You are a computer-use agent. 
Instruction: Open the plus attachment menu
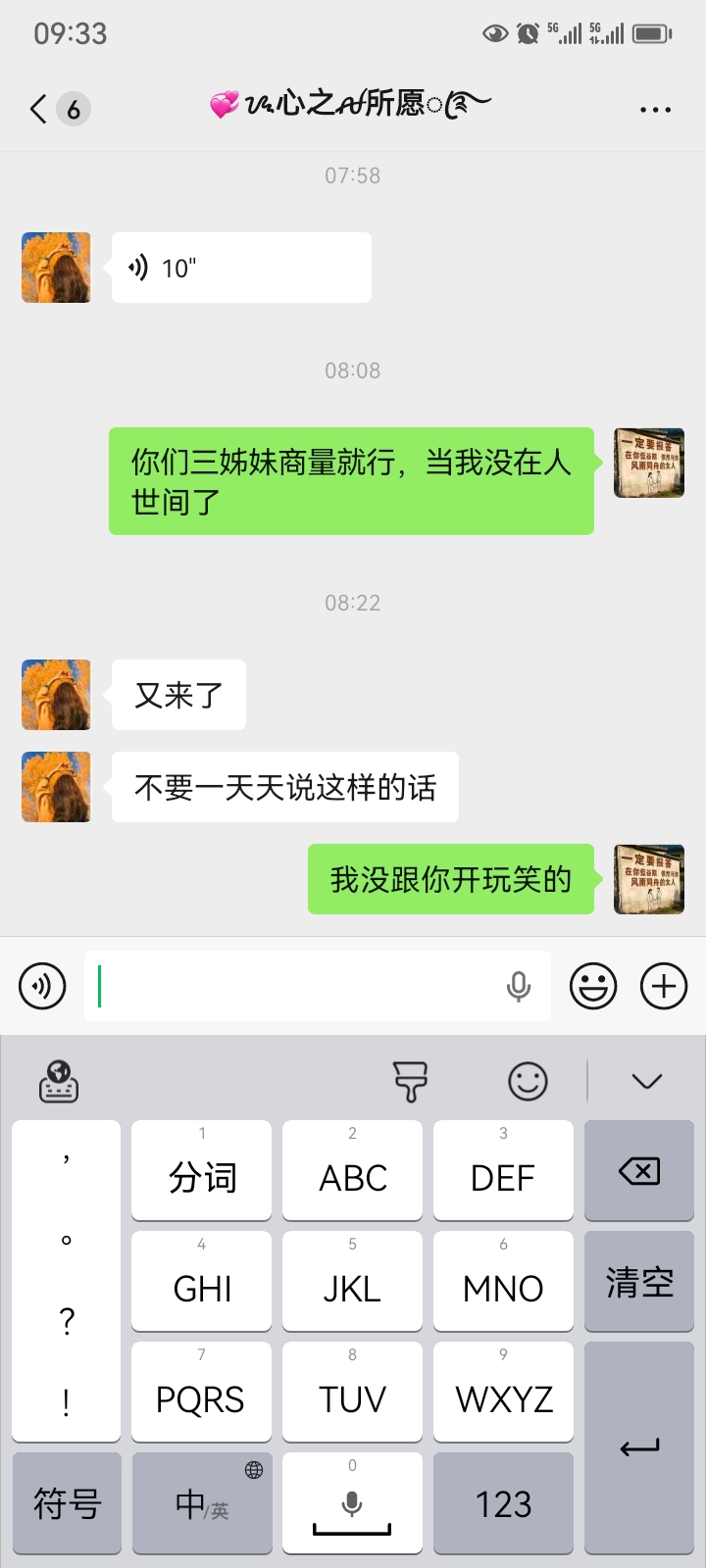click(664, 986)
